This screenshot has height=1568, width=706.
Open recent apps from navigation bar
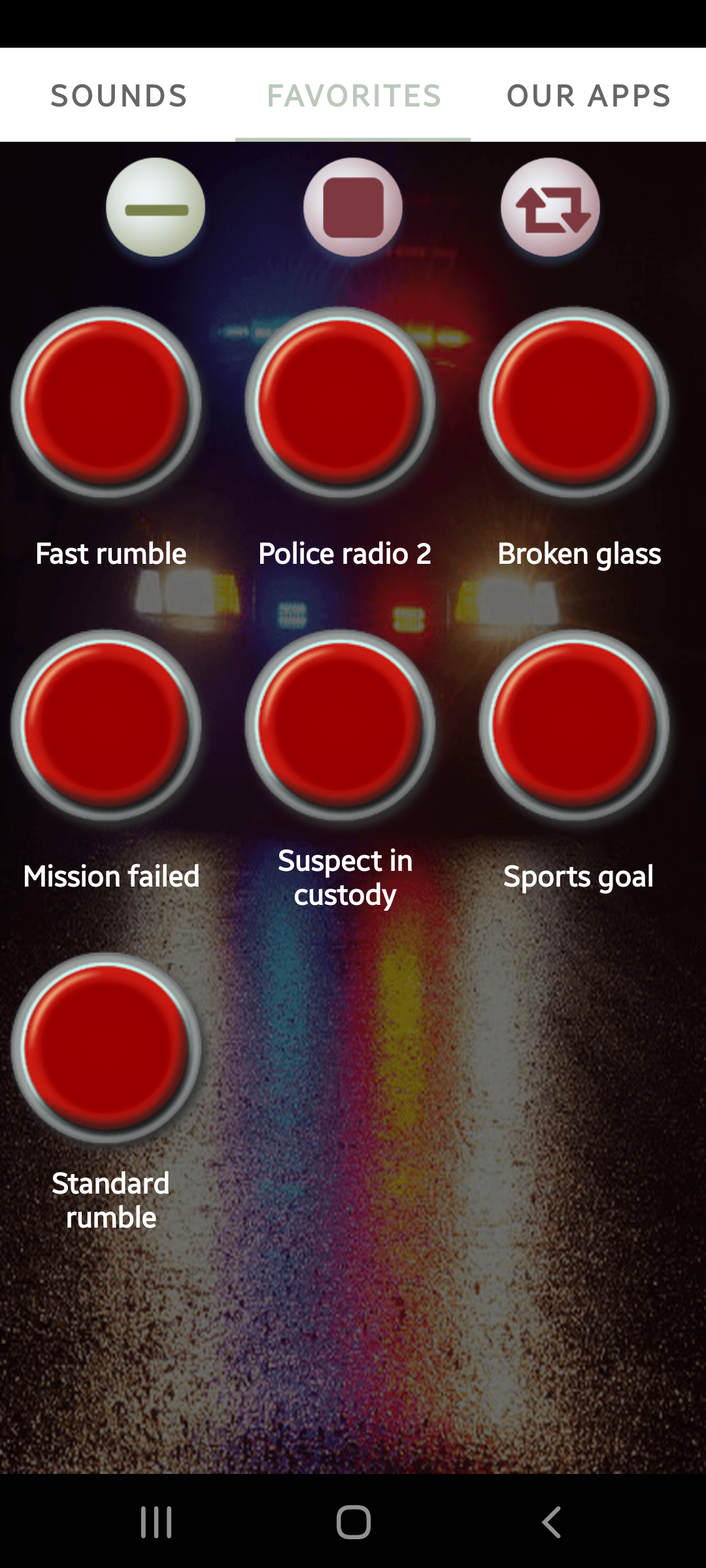click(156, 1522)
